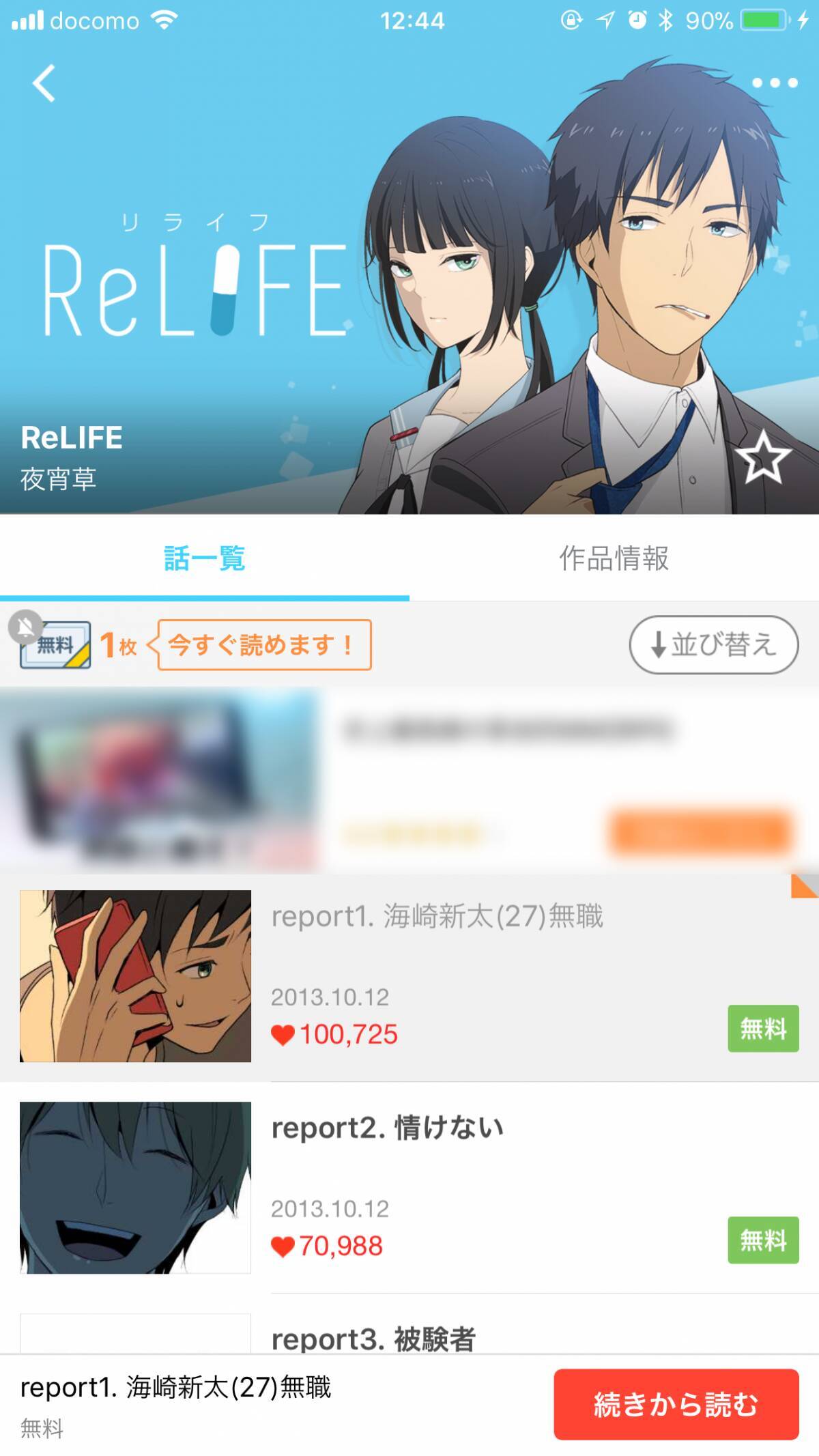Open the blurred promotional banner

tap(409, 780)
